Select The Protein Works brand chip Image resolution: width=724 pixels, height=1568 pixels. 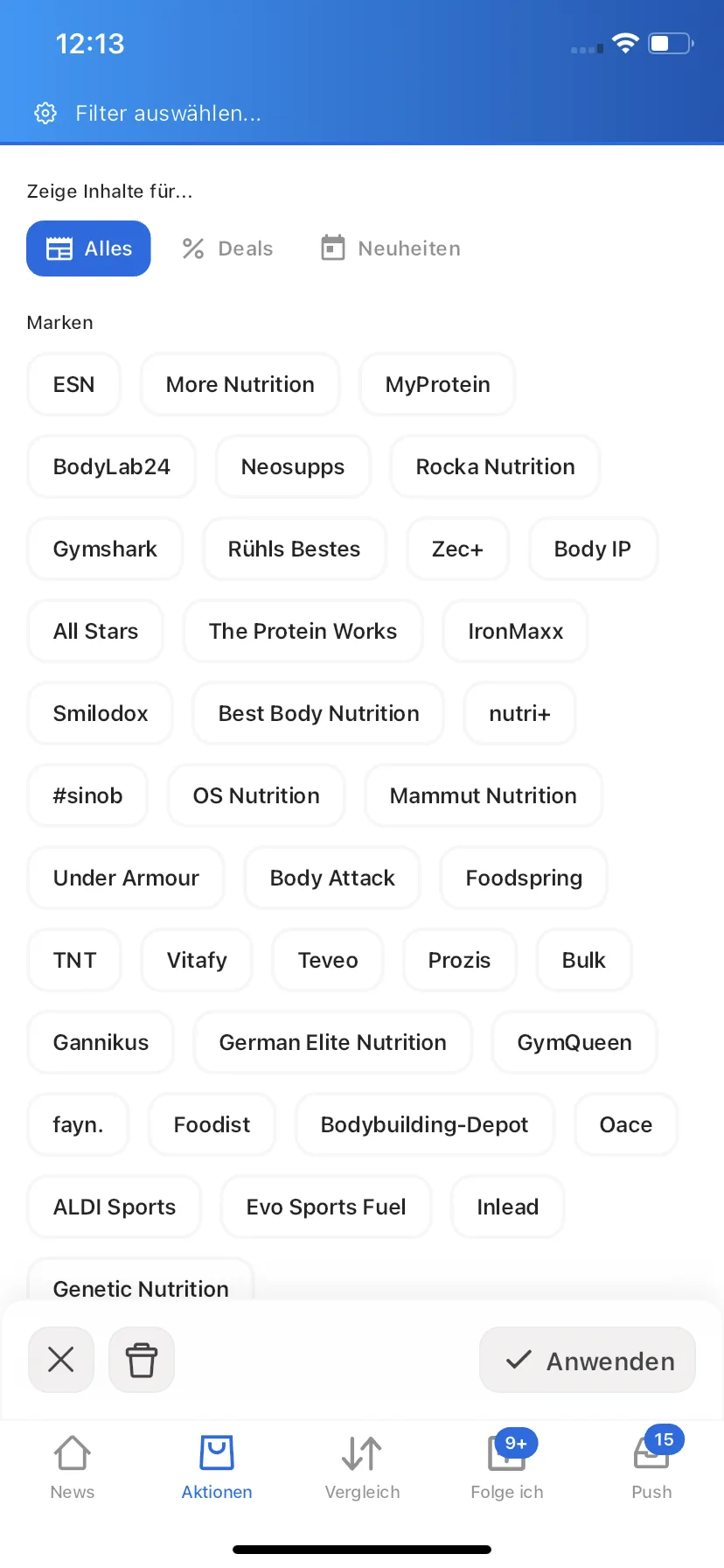[x=303, y=631]
